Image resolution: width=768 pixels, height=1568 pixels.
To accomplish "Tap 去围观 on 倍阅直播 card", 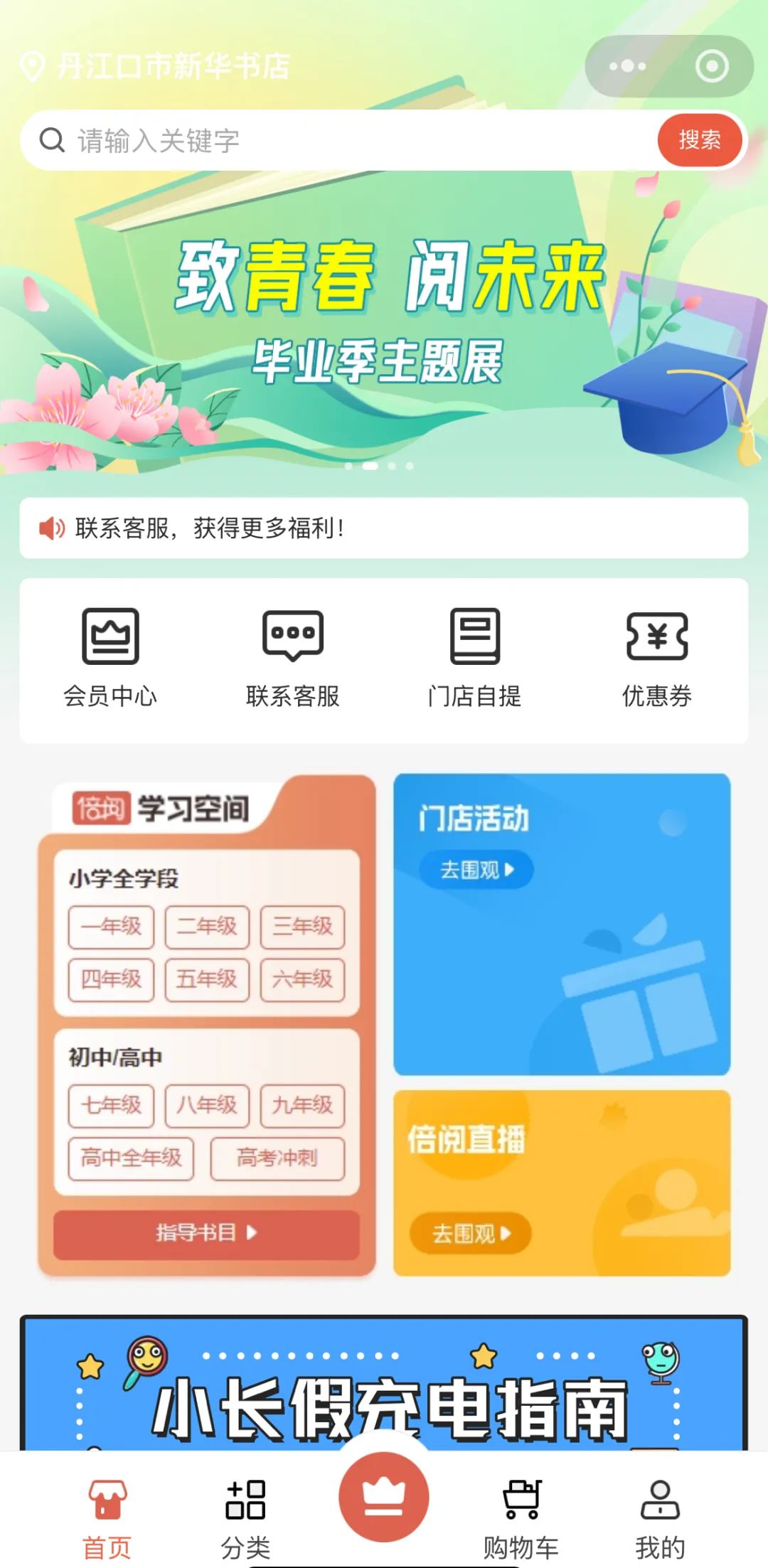I will coord(470,1233).
